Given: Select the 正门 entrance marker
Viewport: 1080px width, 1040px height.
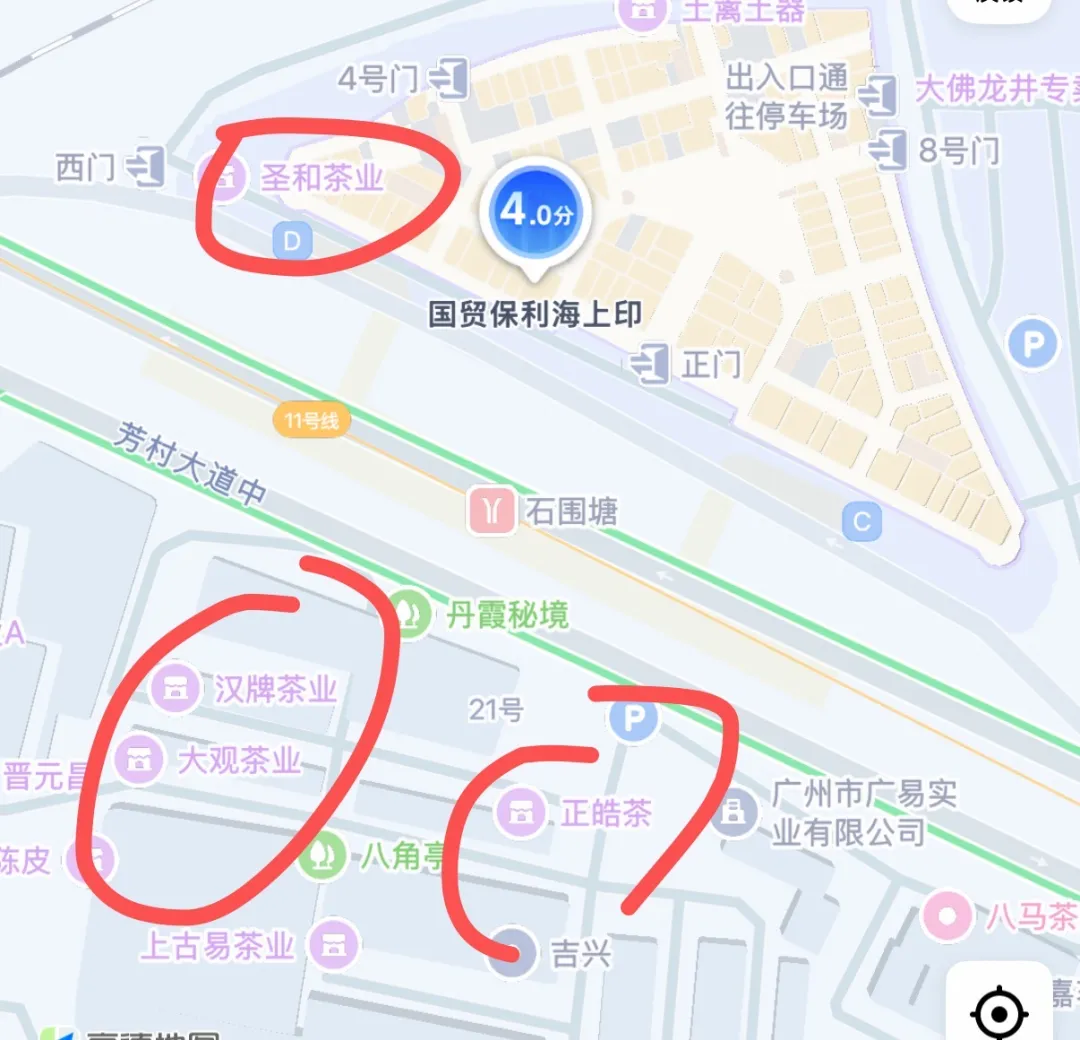Looking at the screenshot, I should click(x=652, y=364).
